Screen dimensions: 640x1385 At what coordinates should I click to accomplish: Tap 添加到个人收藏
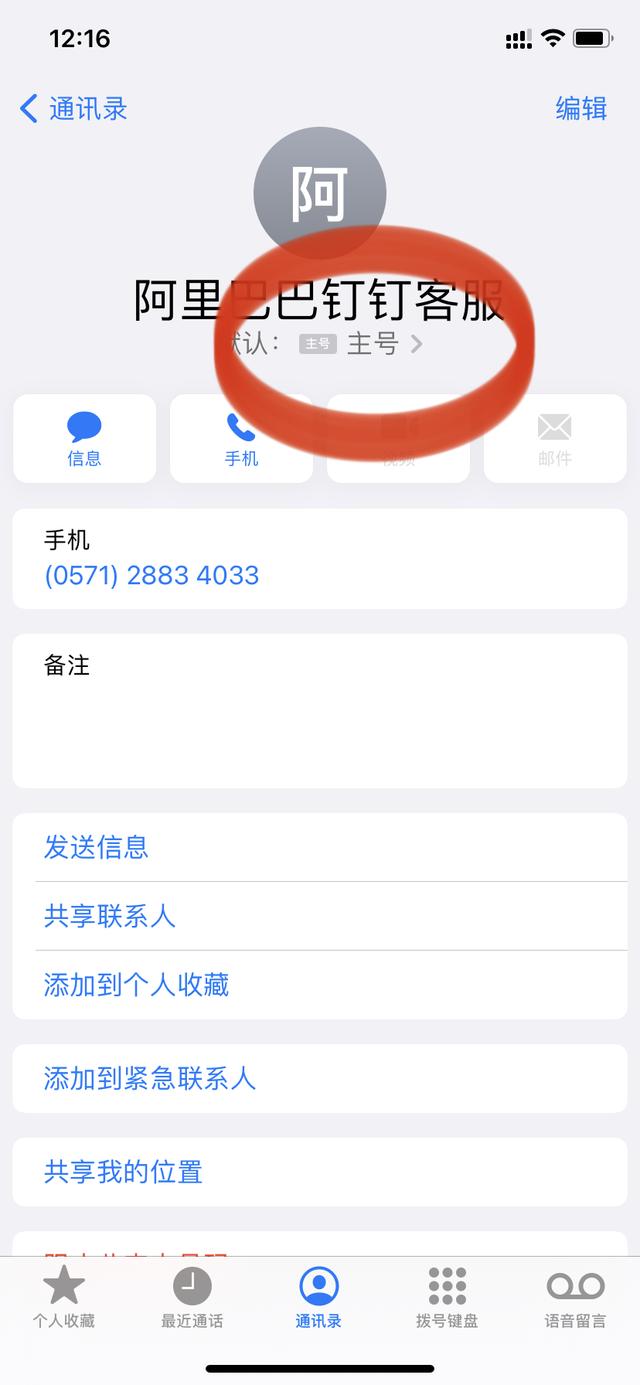137,985
